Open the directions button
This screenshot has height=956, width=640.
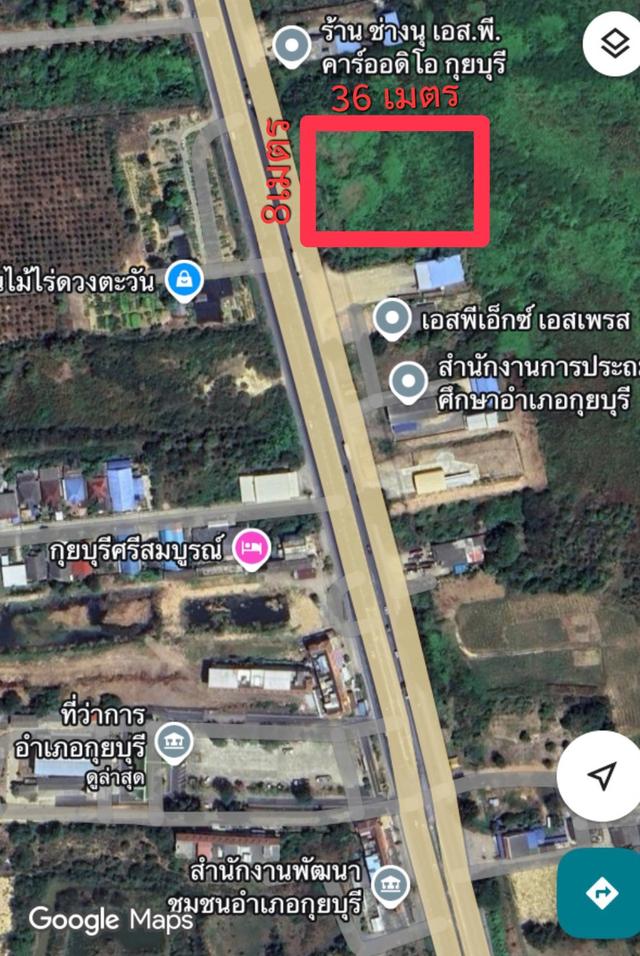coord(601,892)
